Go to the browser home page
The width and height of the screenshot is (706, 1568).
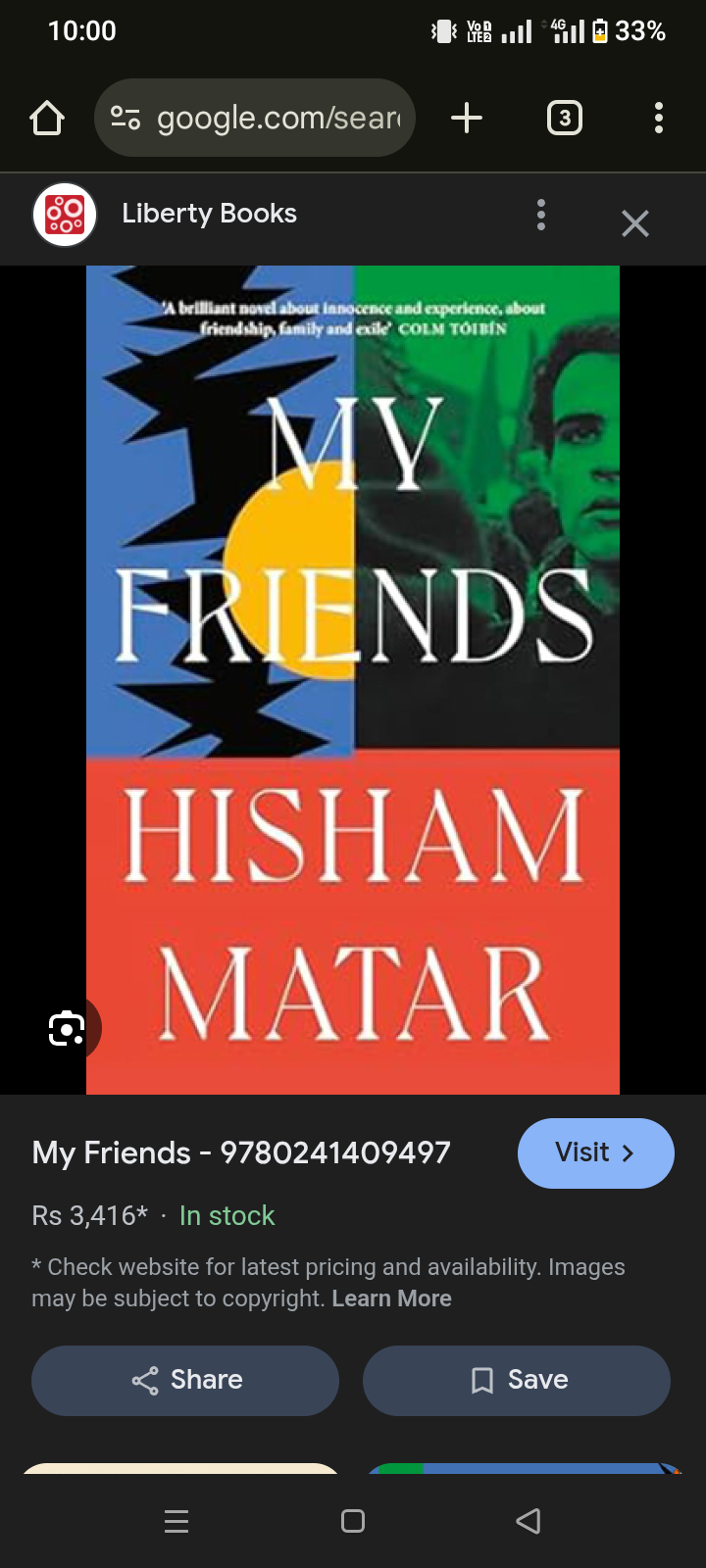pyautogui.click(x=47, y=119)
